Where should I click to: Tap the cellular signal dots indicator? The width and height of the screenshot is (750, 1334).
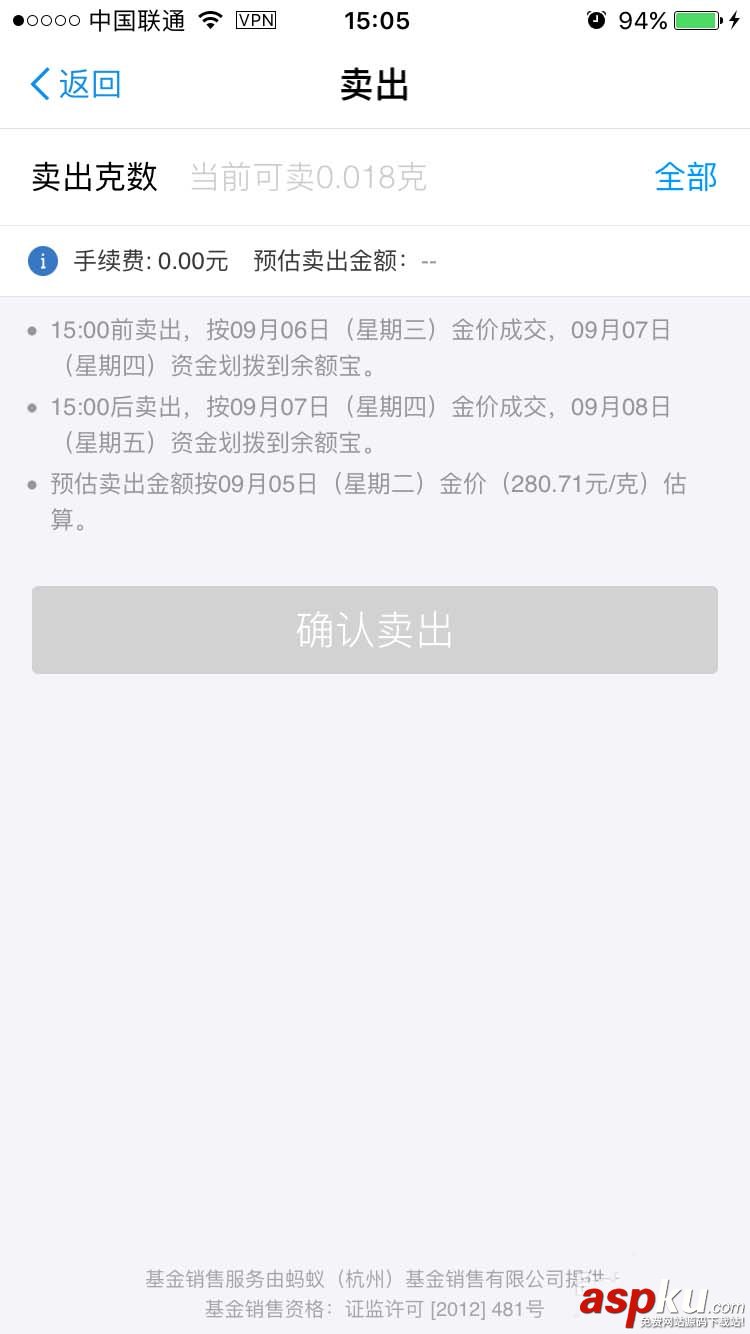[x=46, y=19]
